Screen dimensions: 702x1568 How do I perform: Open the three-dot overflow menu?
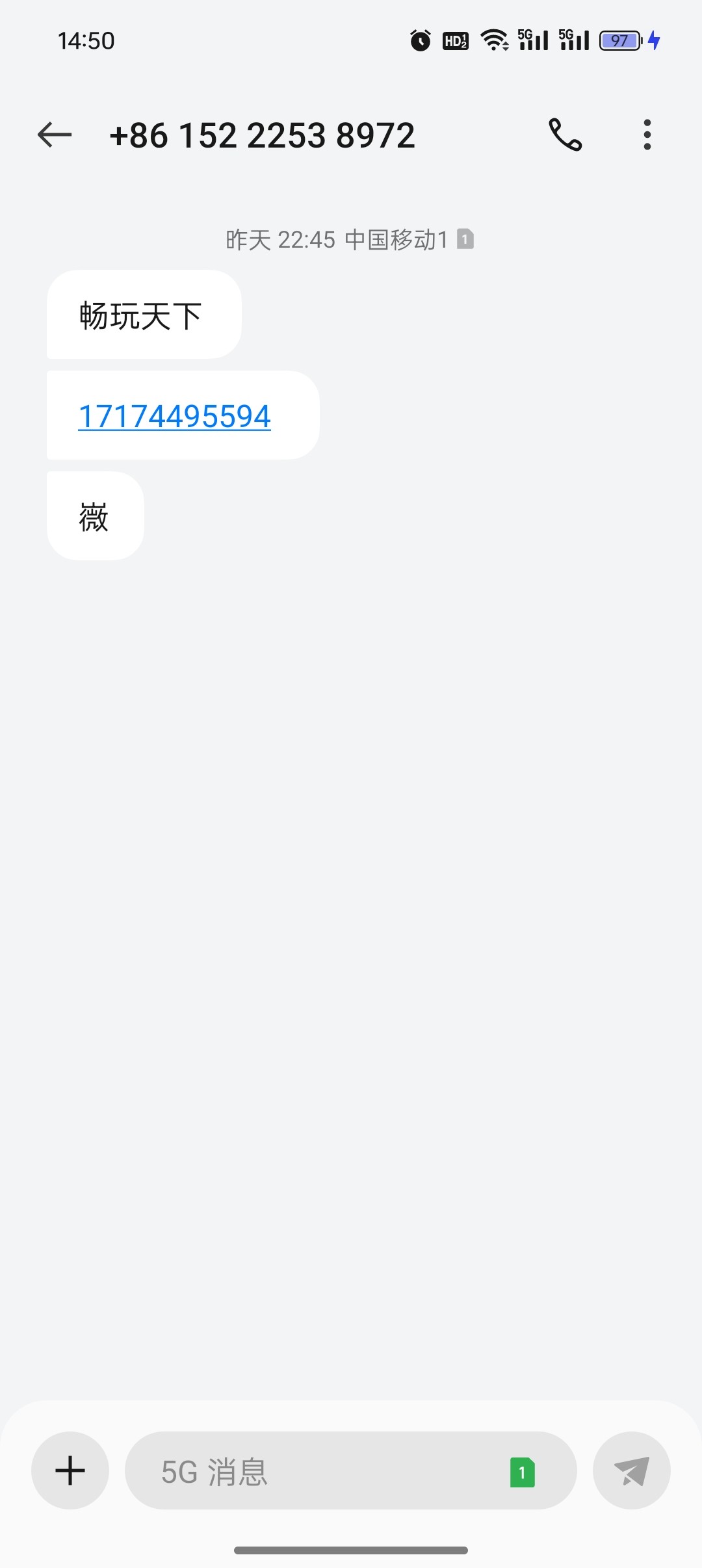[647, 135]
